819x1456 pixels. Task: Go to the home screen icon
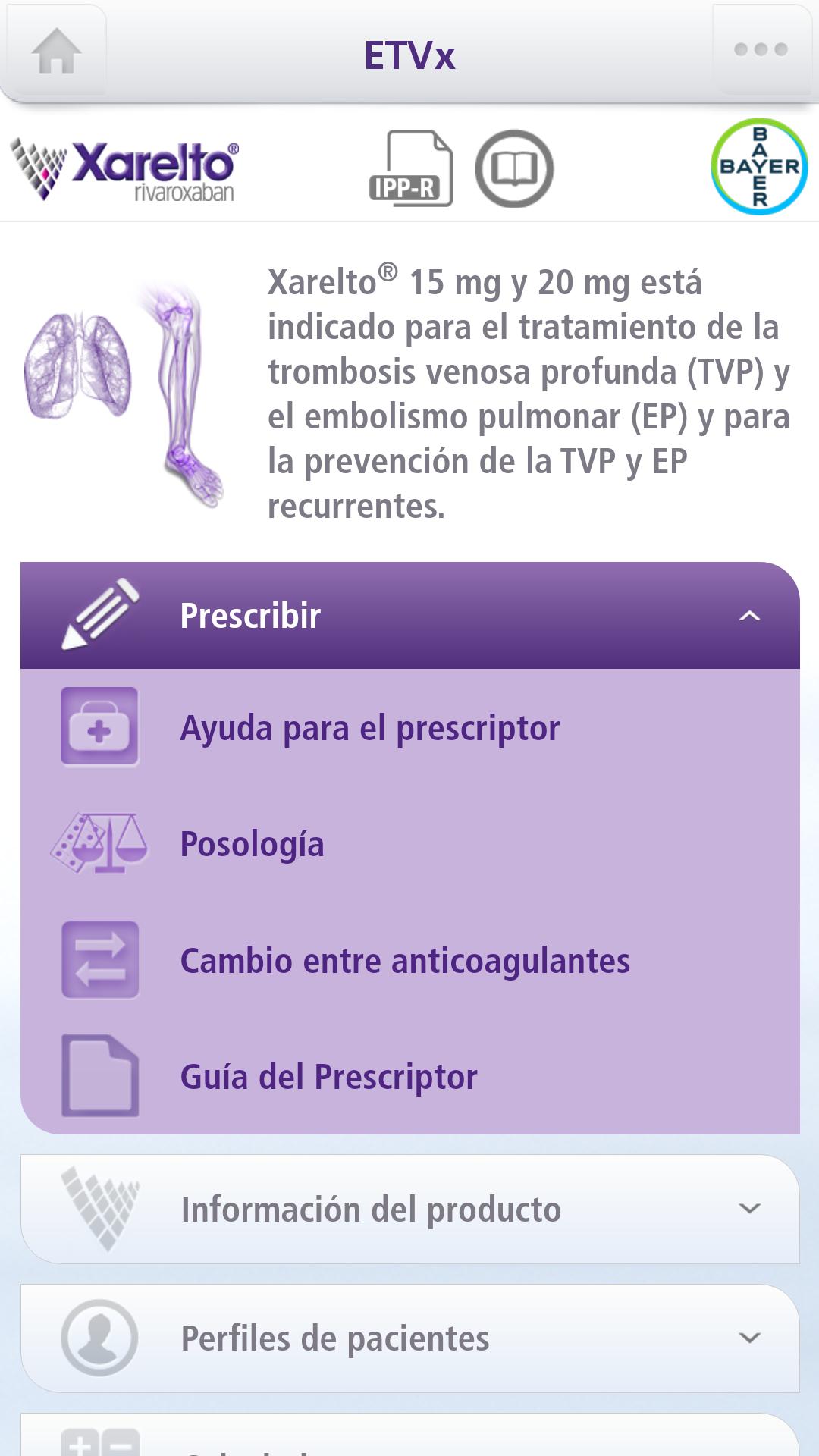56,52
